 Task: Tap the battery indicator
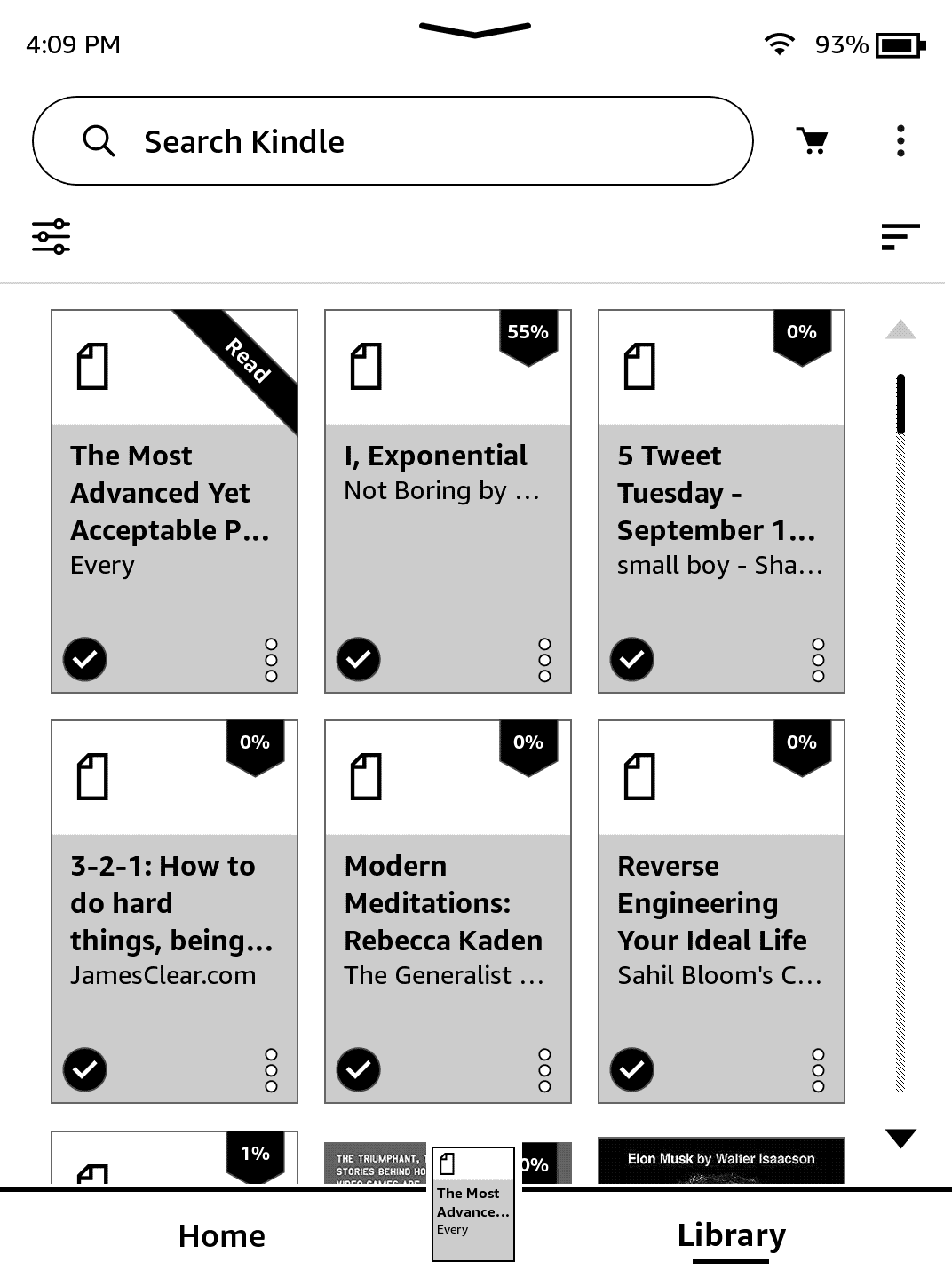899,44
